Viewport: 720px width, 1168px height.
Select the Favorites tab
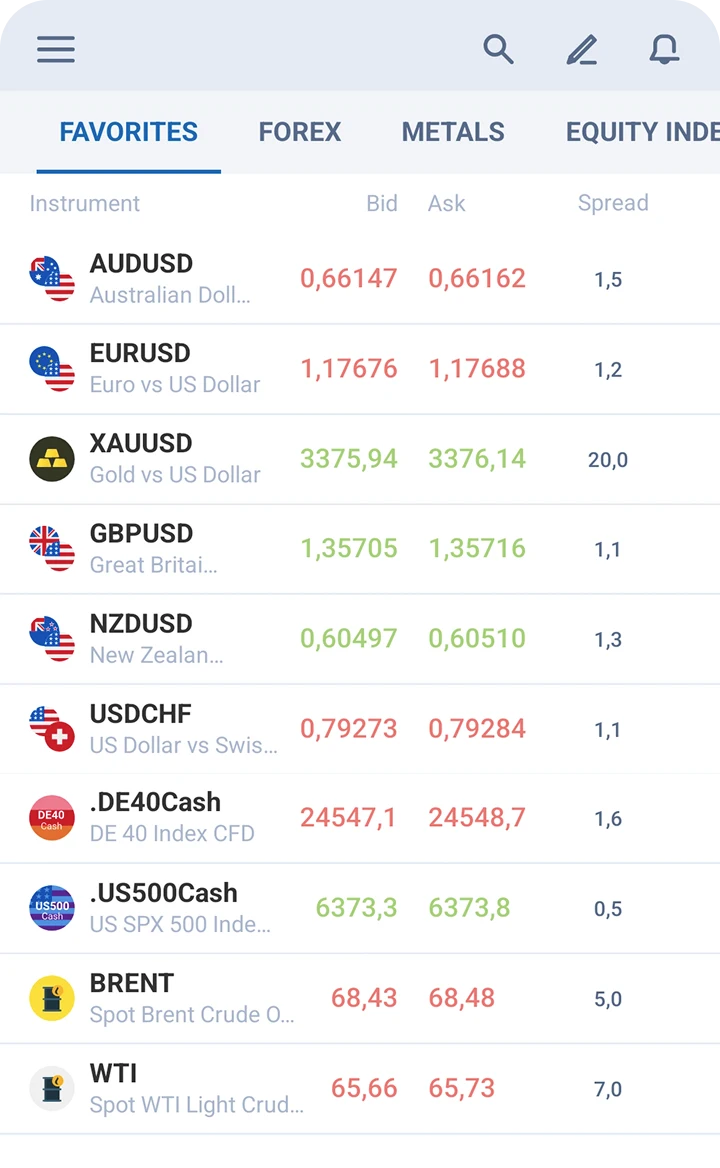point(128,132)
